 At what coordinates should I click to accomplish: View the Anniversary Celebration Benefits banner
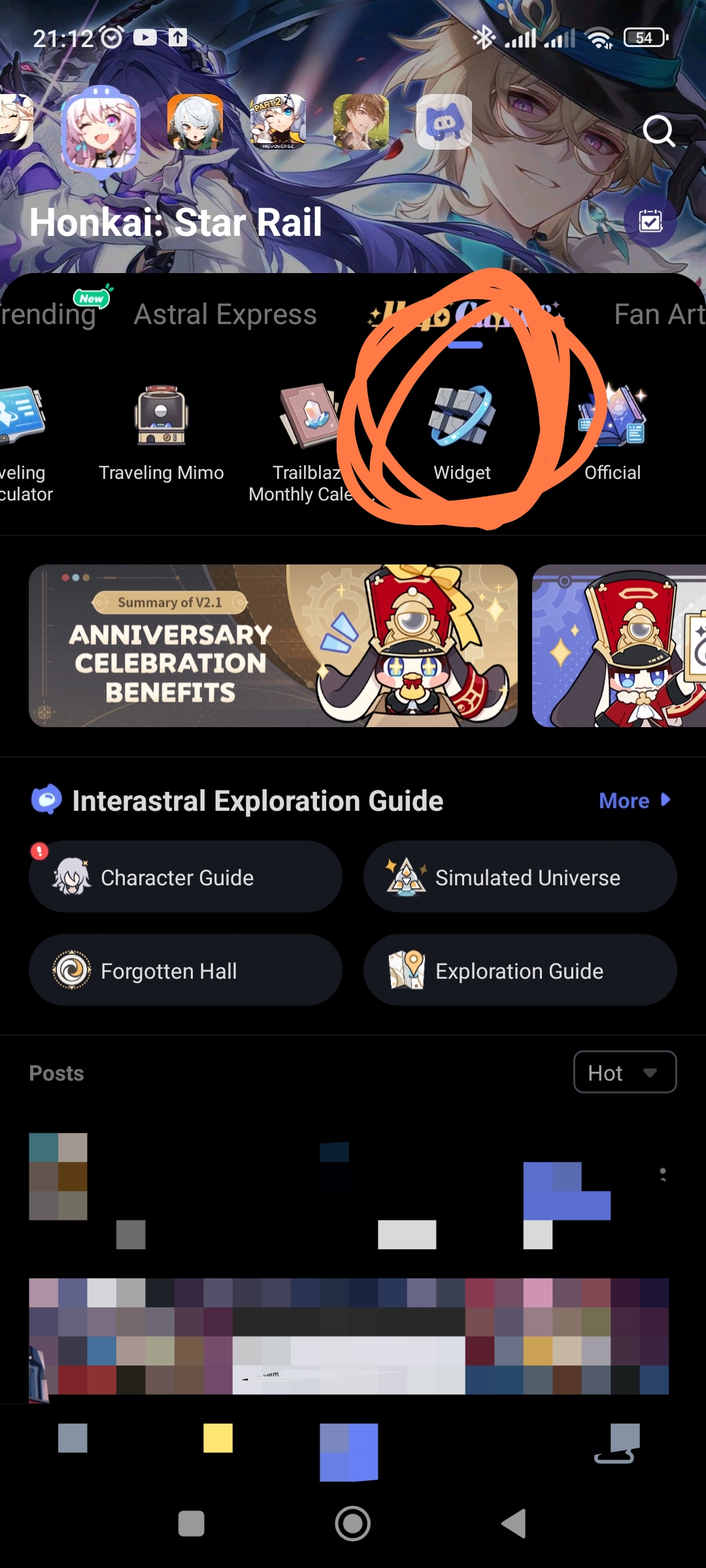tap(273, 645)
